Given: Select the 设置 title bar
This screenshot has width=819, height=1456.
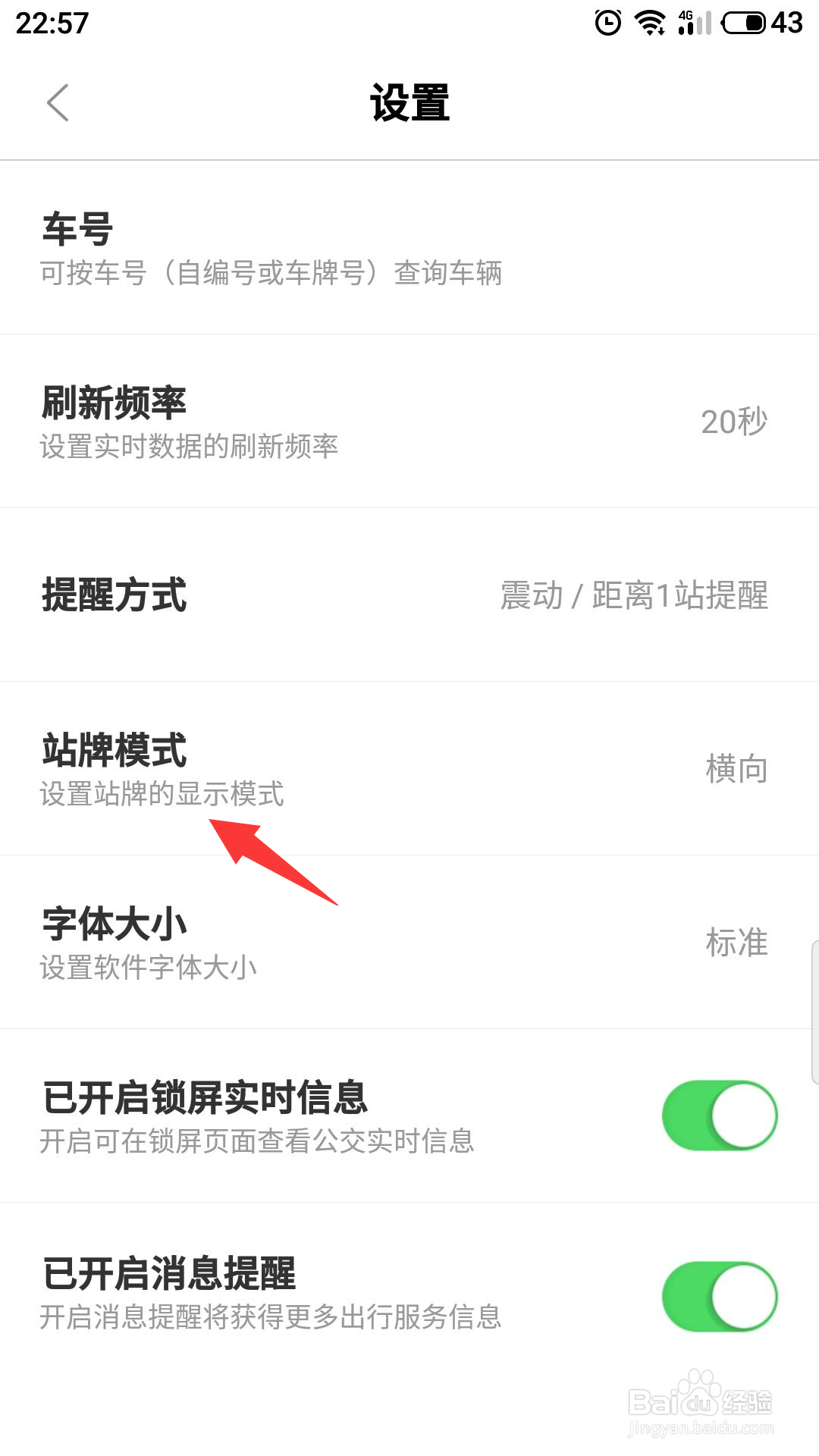Looking at the screenshot, I should pyautogui.click(x=409, y=104).
